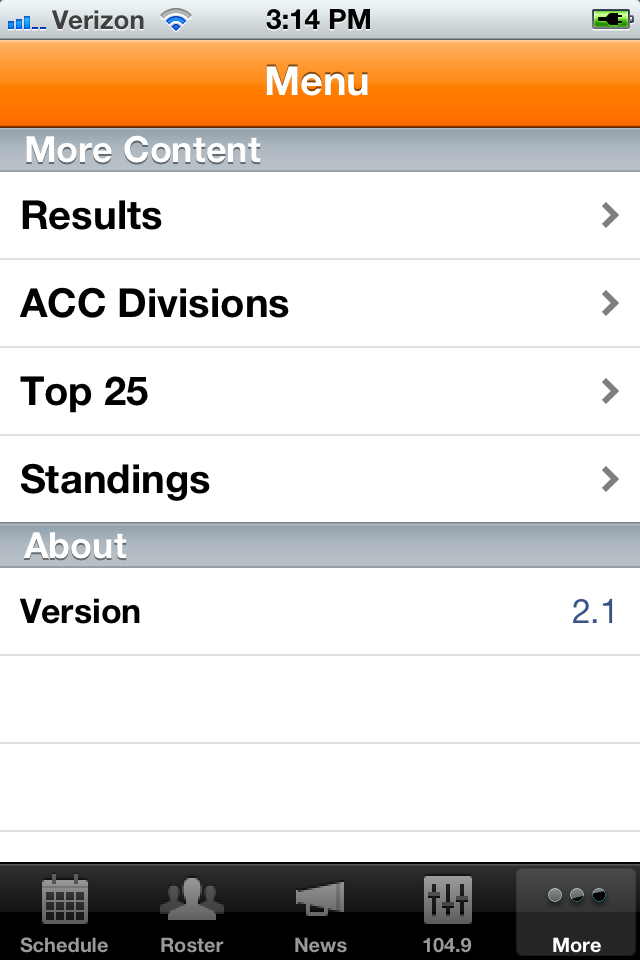The width and height of the screenshot is (640, 960).
Task: Select the More tab
Action: pyautogui.click(x=576, y=914)
